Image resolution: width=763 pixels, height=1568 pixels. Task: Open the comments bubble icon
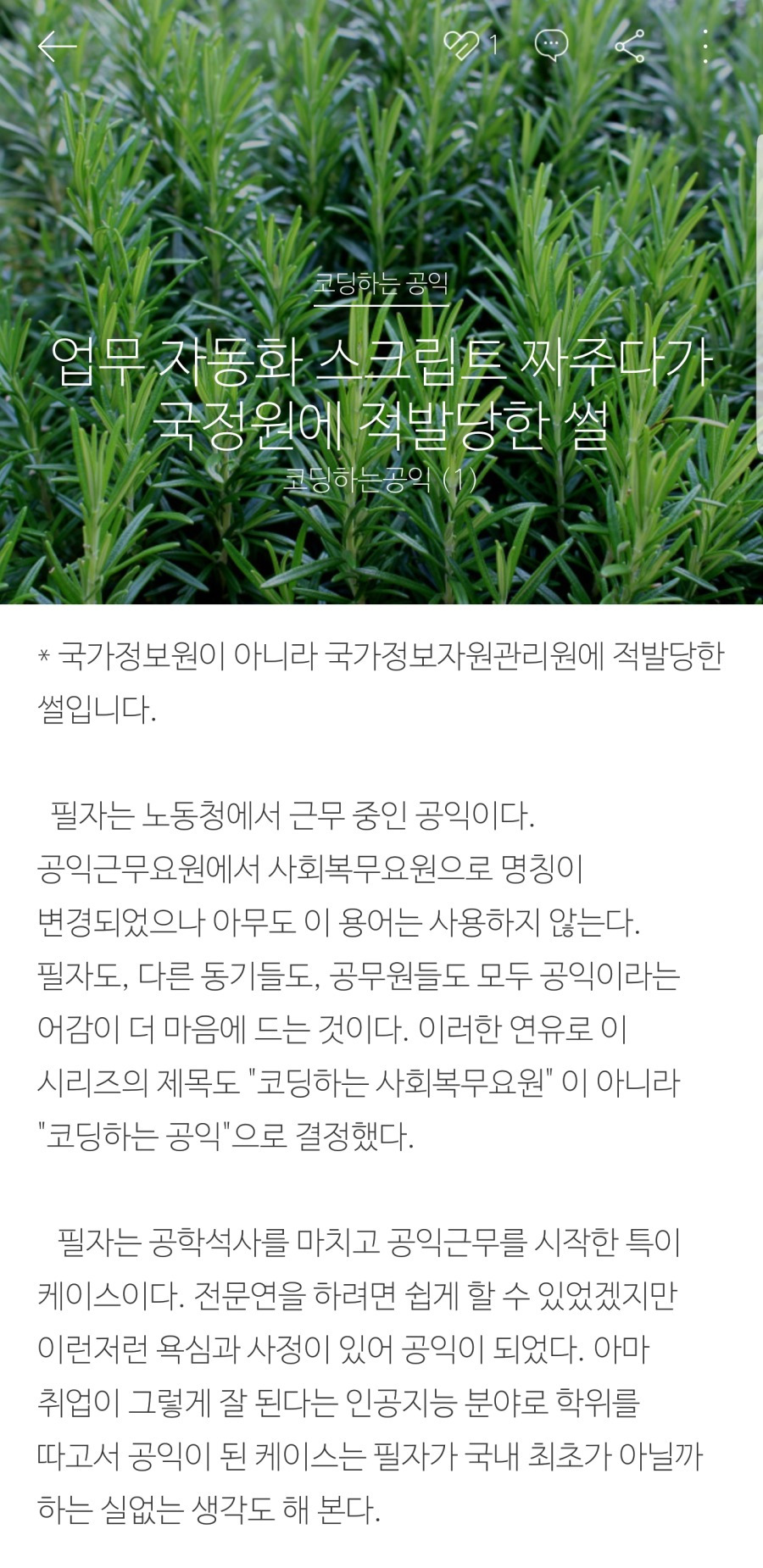click(551, 45)
